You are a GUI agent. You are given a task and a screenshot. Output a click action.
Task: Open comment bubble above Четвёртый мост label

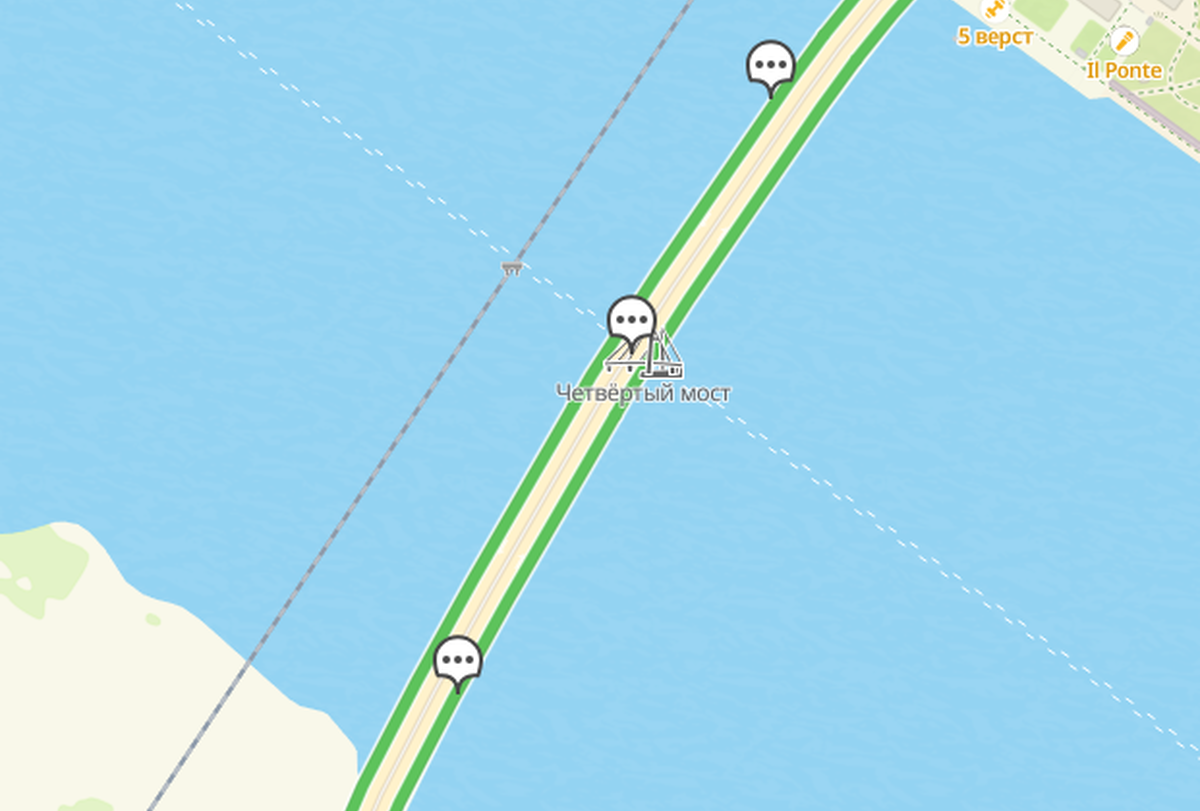point(631,320)
